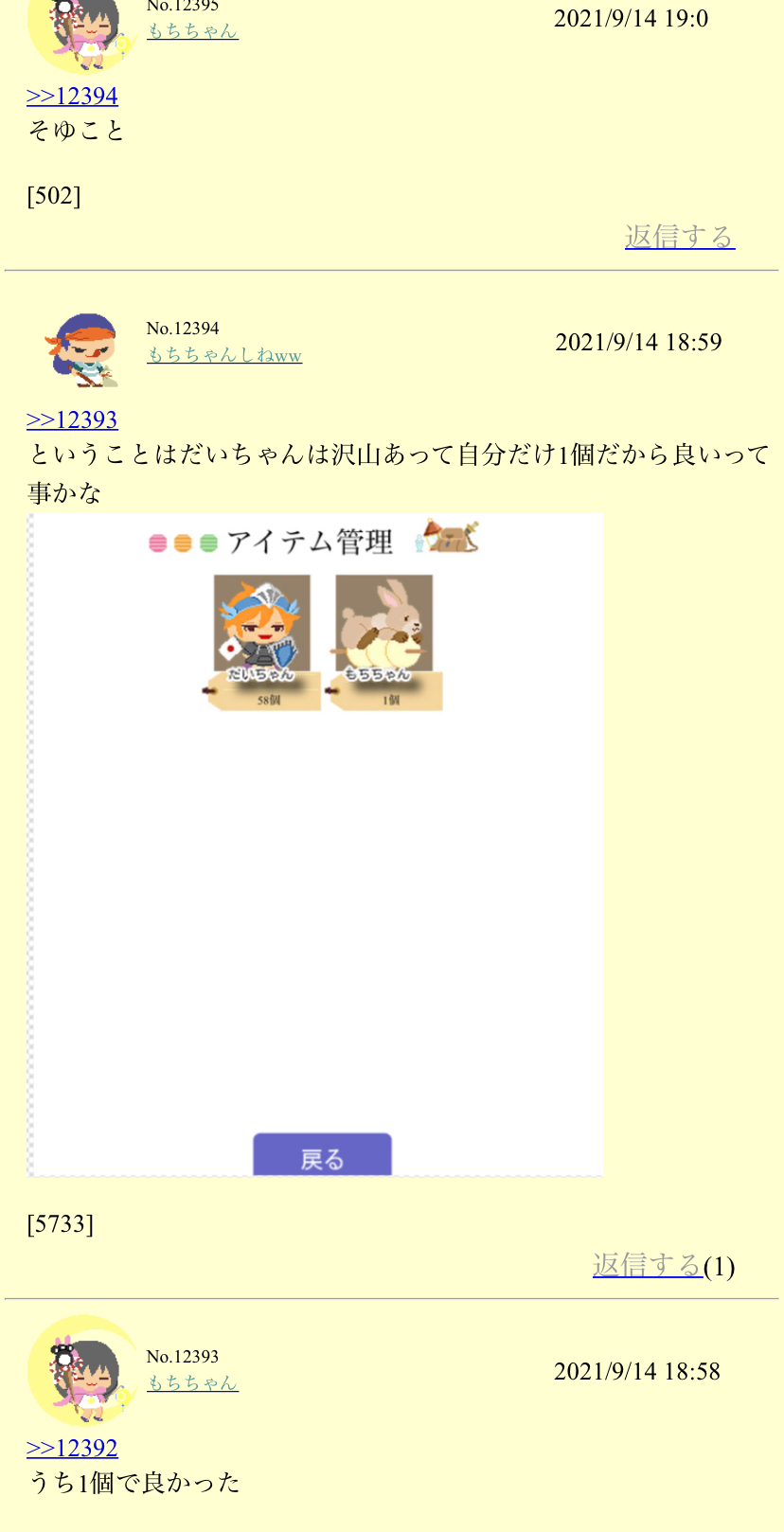Open もちちゃん profile on post No.12393

pos(192,1382)
